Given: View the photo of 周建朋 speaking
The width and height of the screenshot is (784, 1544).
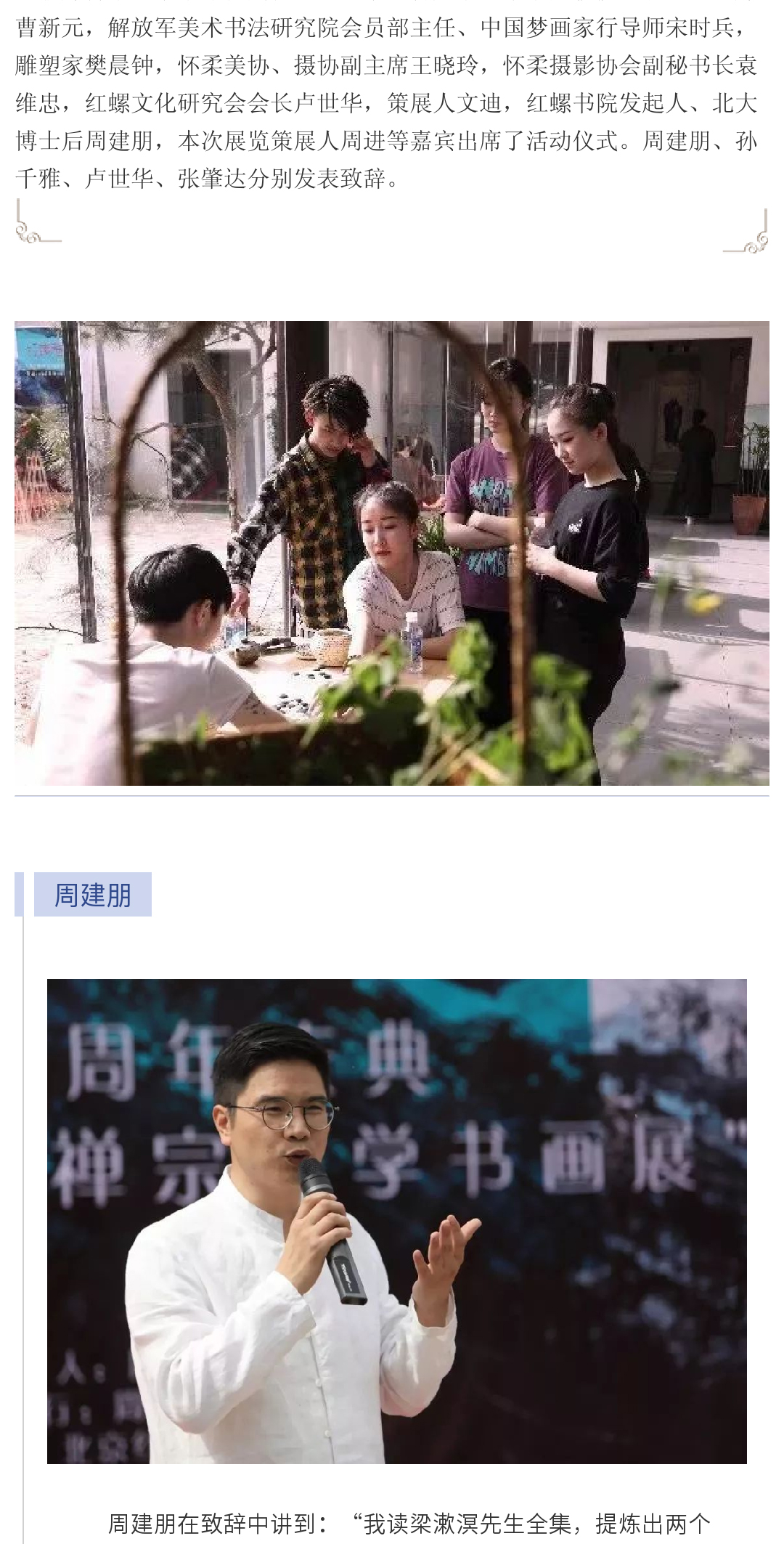Looking at the screenshot, I should tap(396, 1221).
